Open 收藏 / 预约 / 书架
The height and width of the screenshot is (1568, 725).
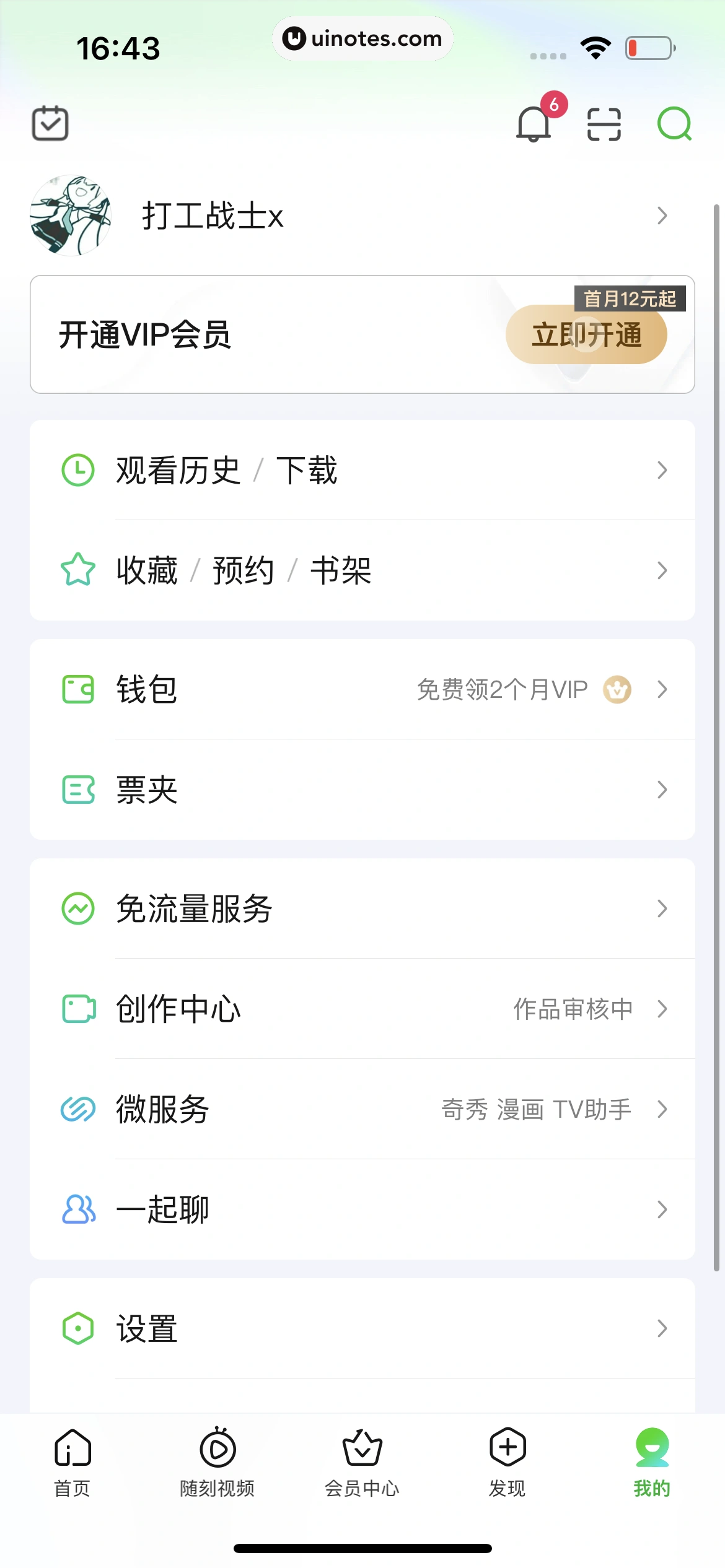tap(362, 570)
